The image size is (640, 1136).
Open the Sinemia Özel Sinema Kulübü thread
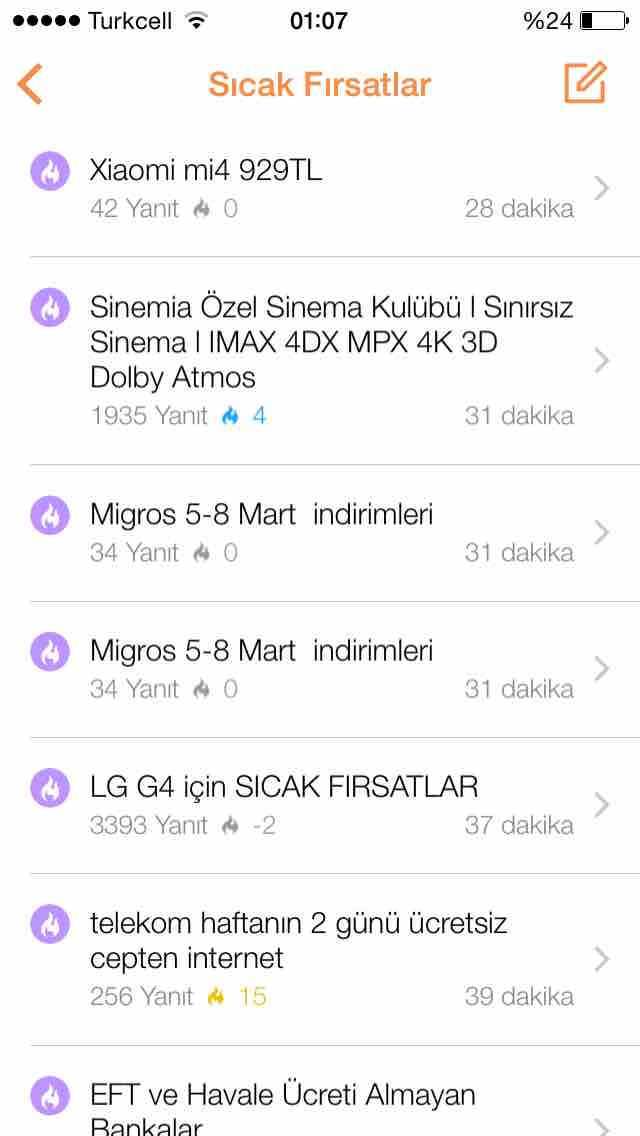coord(320,361)
